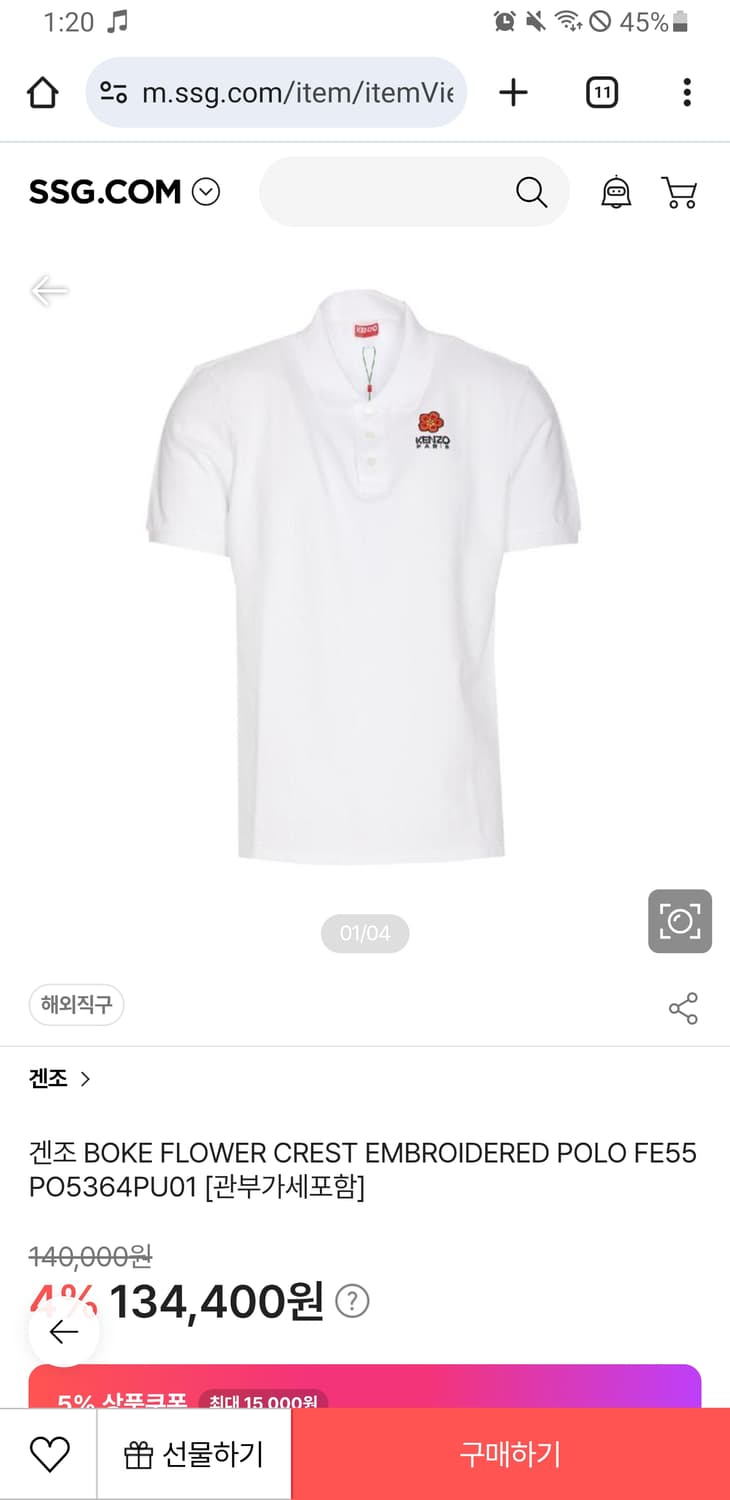Open the tab switcher showing 11 tabs
Viewport: 730px width, 1500px height.
[601, 92]
